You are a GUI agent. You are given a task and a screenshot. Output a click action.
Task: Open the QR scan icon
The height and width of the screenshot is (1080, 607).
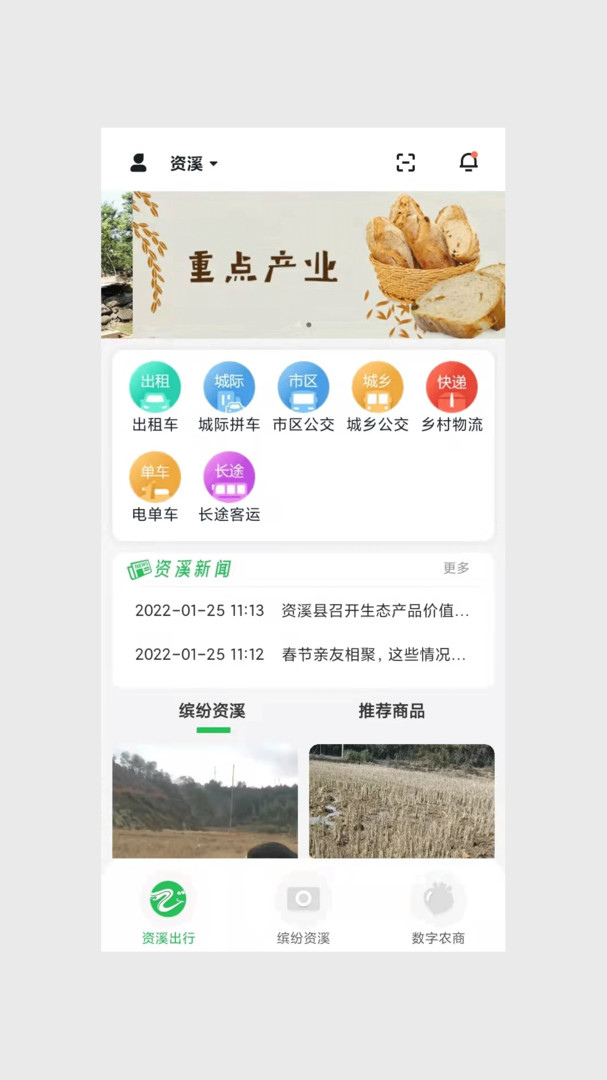point(405,163)
